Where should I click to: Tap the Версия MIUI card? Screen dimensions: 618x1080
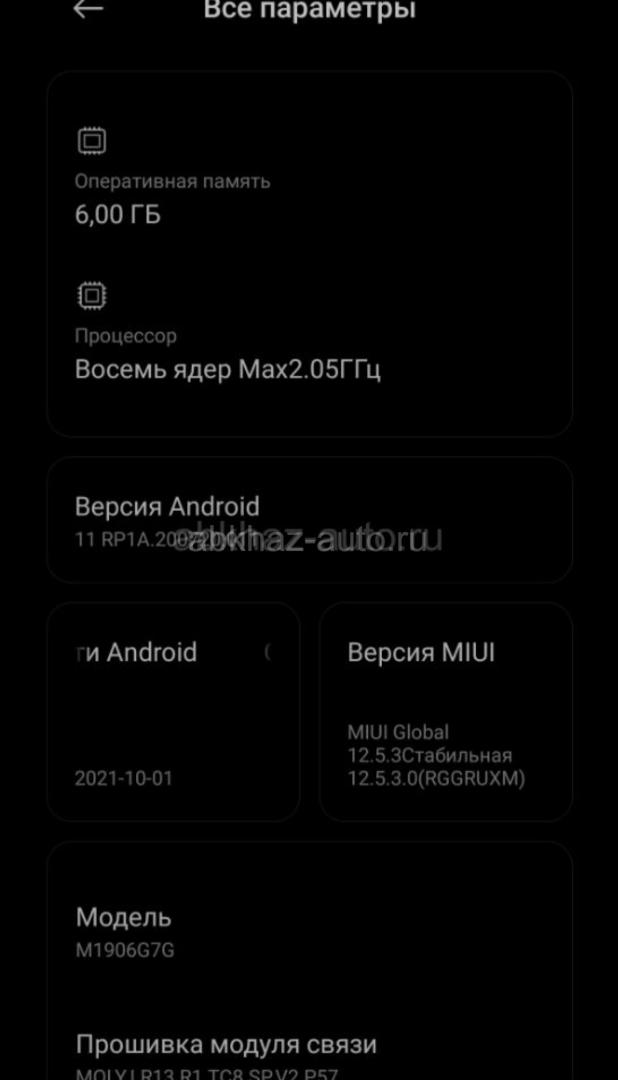[x=445, y=712]
